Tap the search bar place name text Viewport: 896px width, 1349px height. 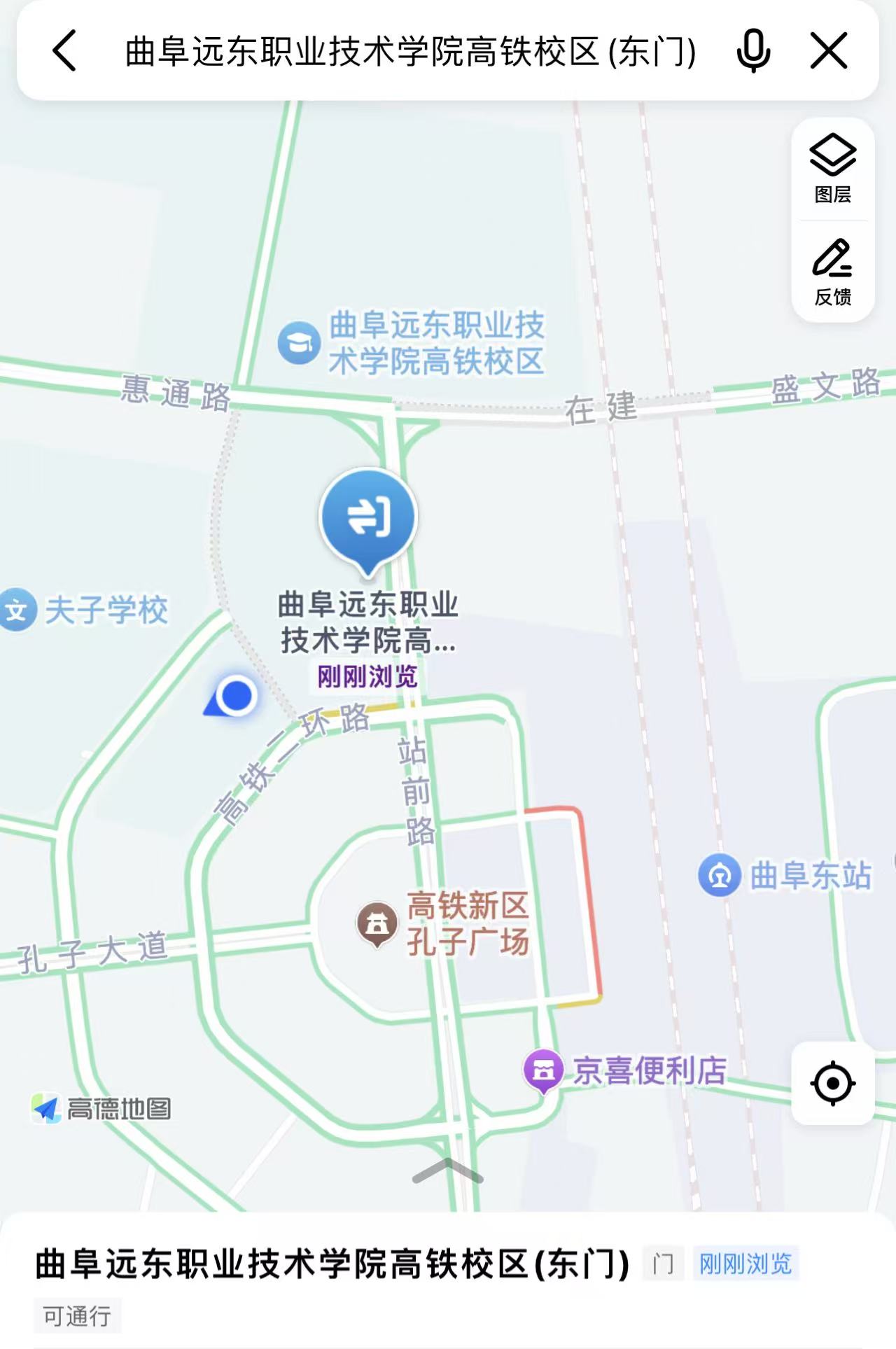[408, 51]
